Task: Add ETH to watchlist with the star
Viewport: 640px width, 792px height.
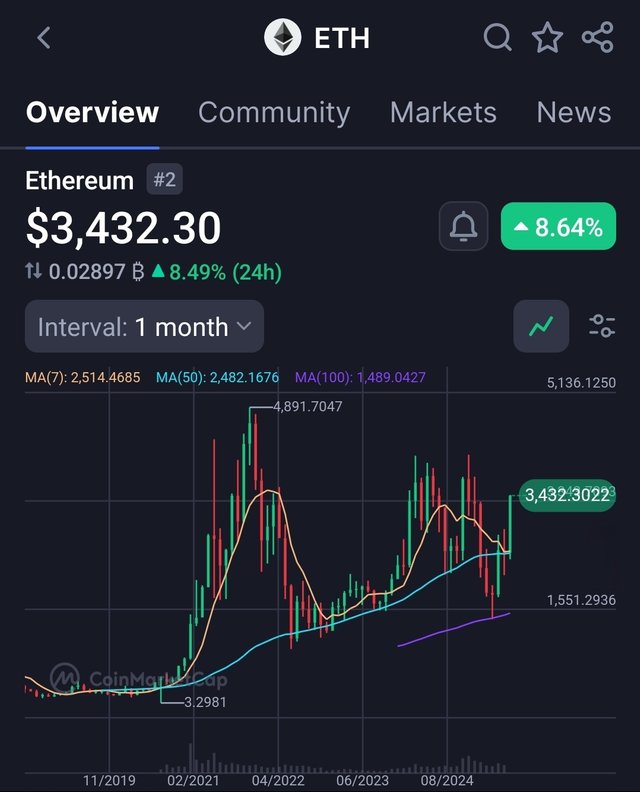Action: (x=547, y=39)
